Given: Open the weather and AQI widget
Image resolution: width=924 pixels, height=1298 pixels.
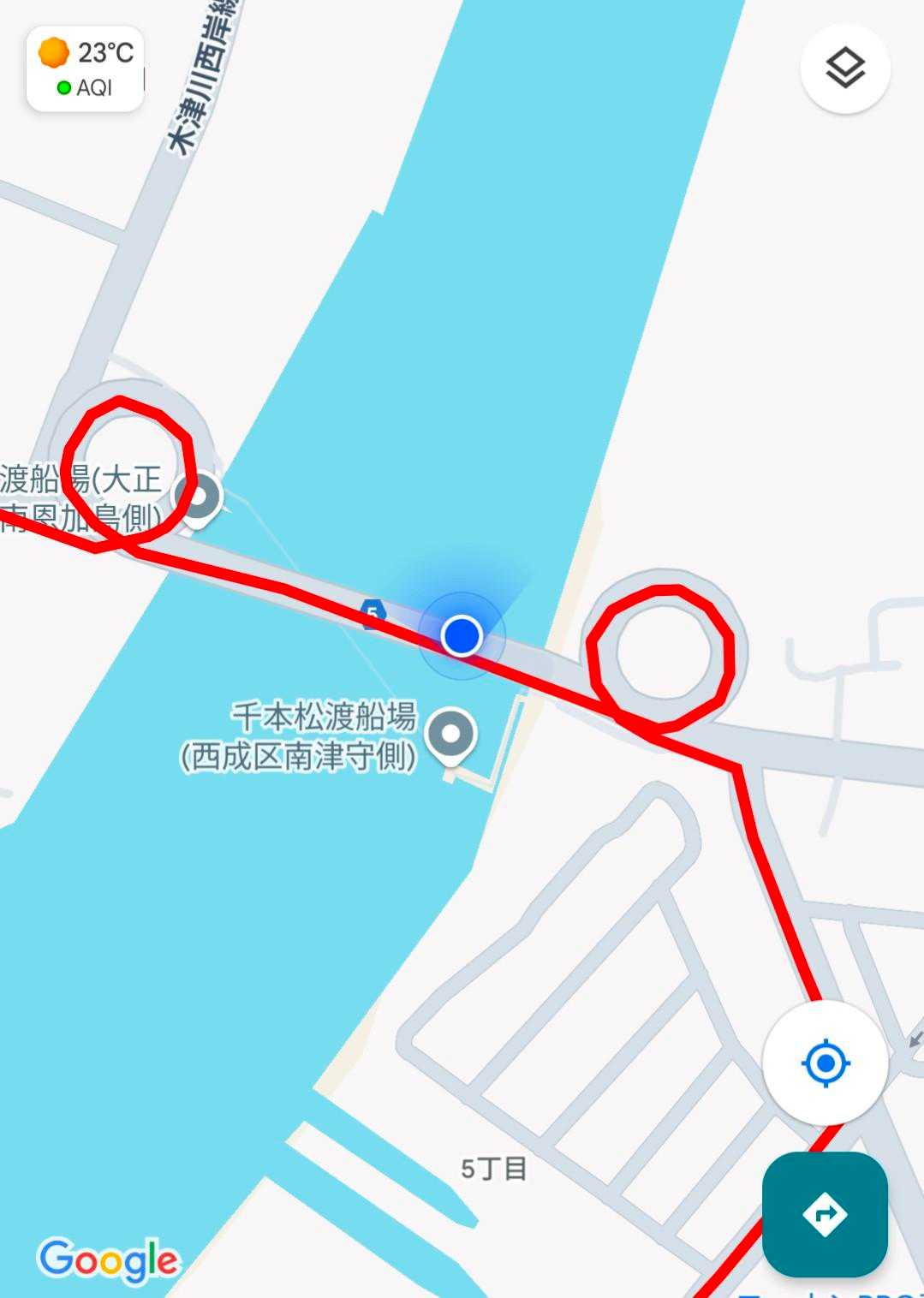Looking at the screenshot, I should (86, 69).
